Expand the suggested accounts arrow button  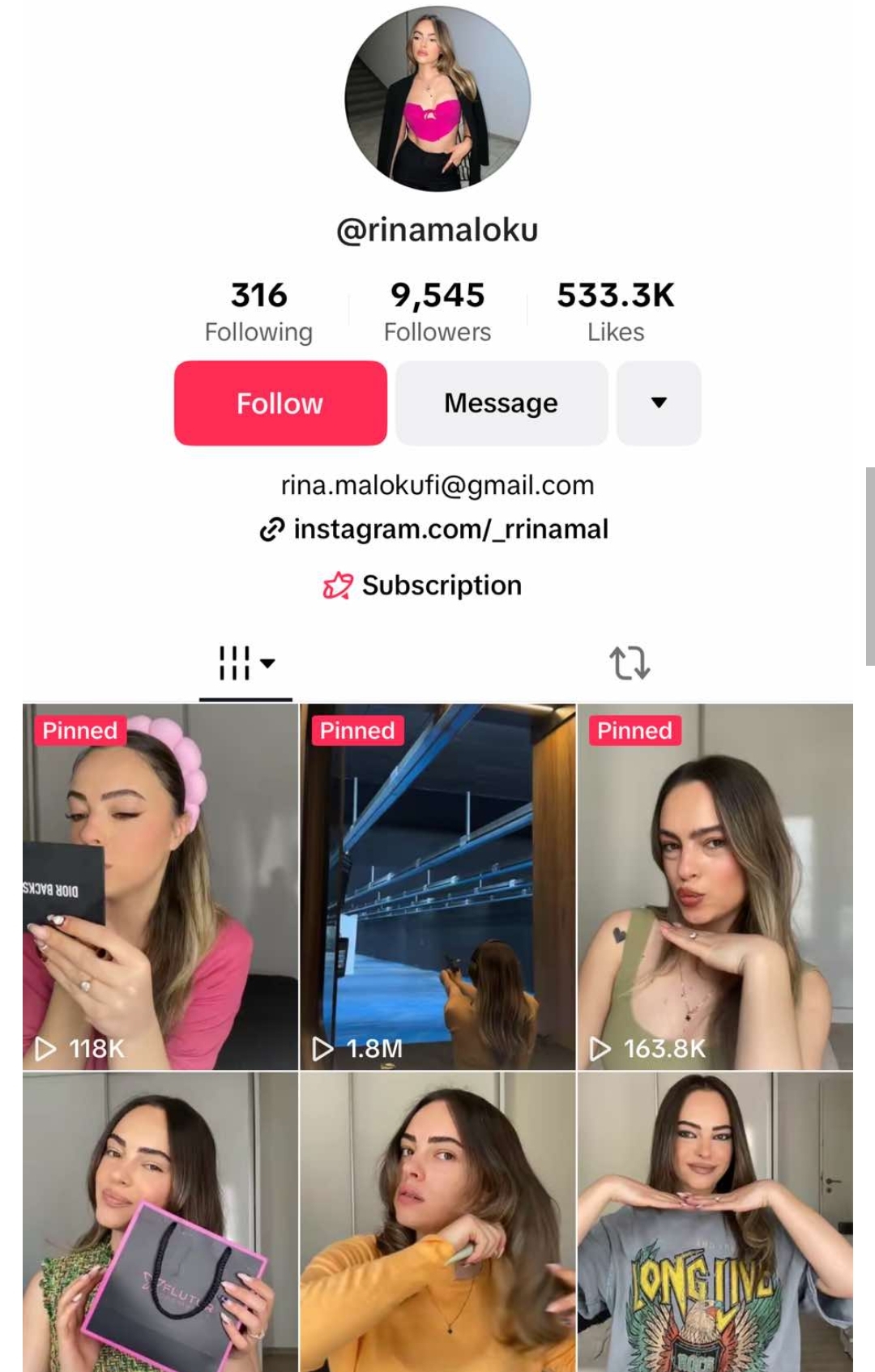[659, 403]
